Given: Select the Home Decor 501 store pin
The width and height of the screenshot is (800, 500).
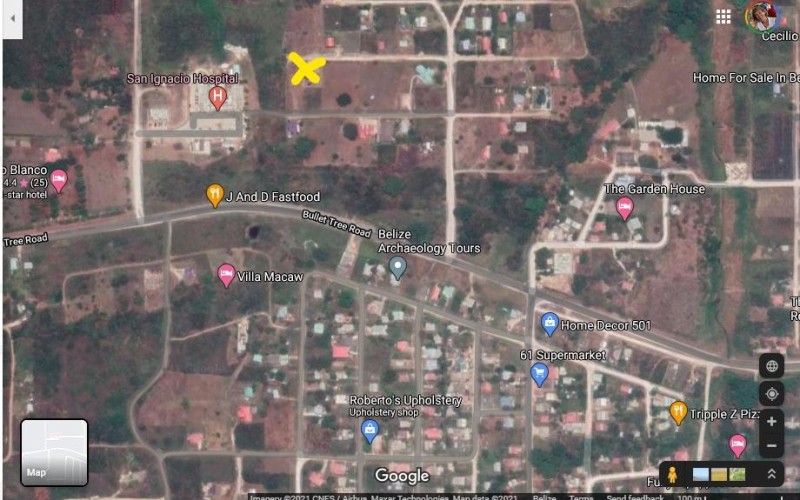Looking at the screenshot, I should [x=549, y=324].
